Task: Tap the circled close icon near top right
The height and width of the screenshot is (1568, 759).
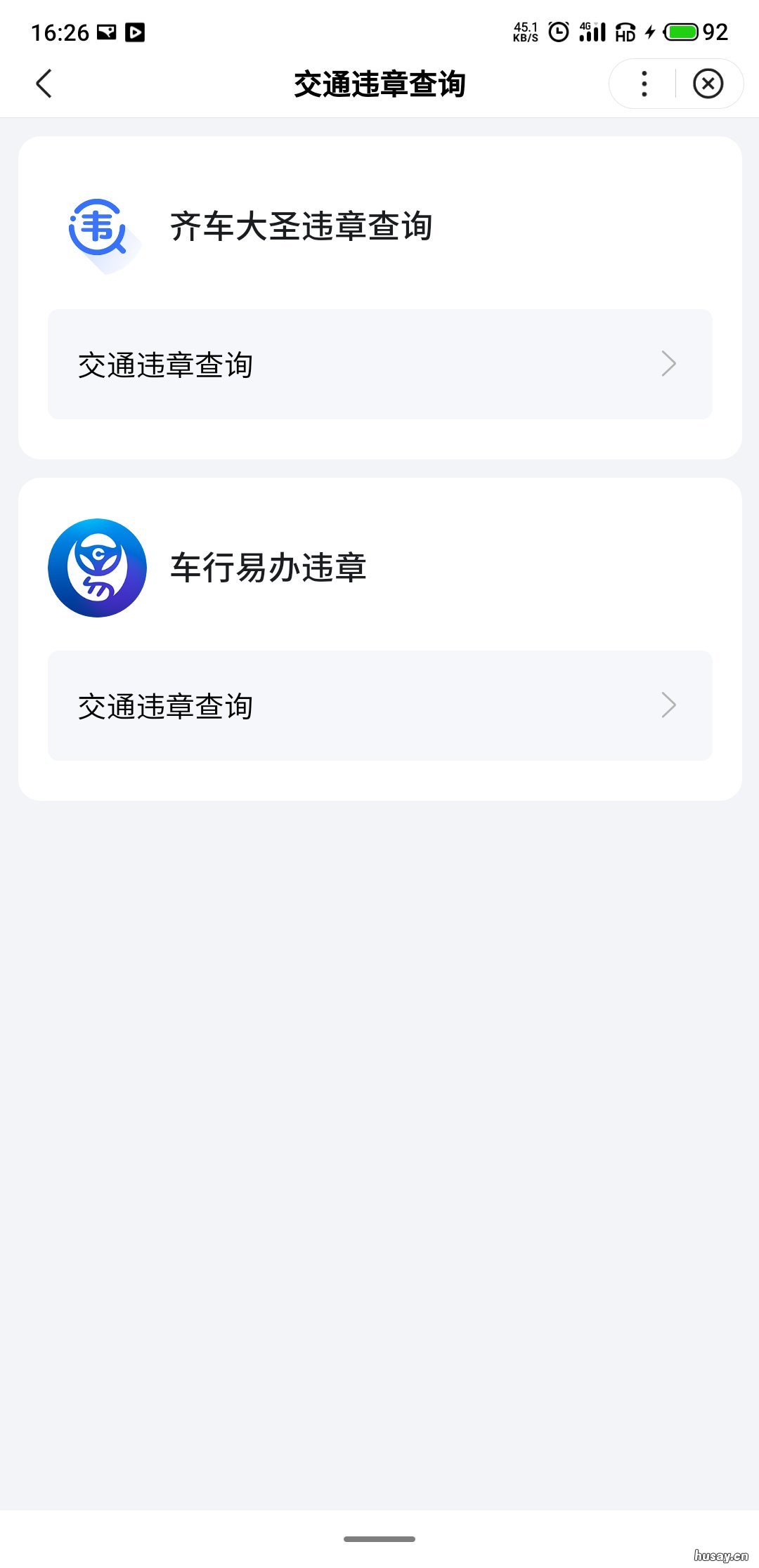Action: pos(708,84)
